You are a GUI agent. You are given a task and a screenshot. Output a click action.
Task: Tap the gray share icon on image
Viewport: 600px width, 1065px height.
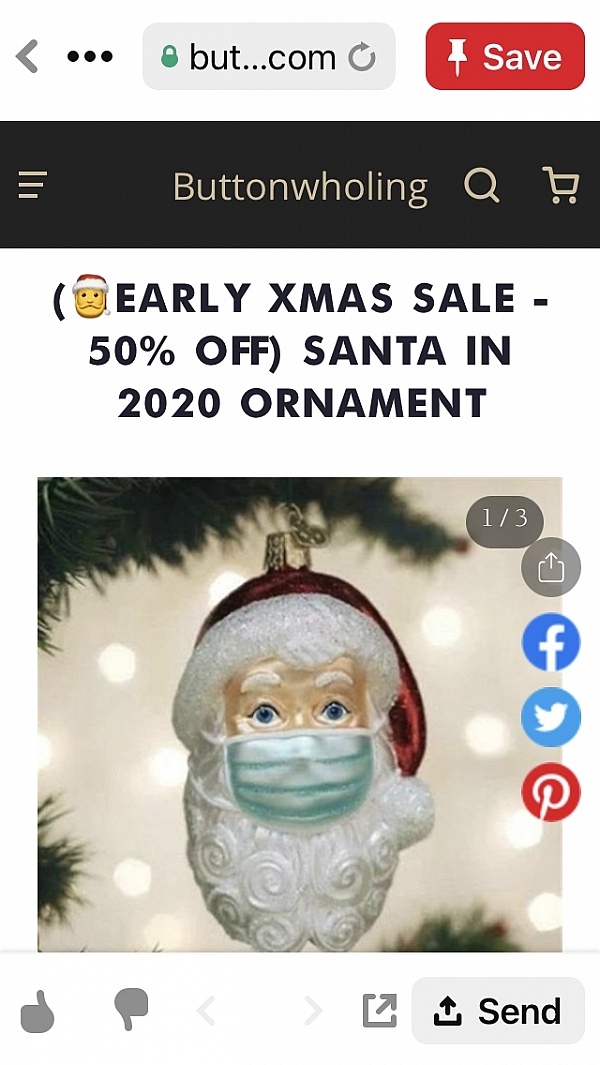551,568
